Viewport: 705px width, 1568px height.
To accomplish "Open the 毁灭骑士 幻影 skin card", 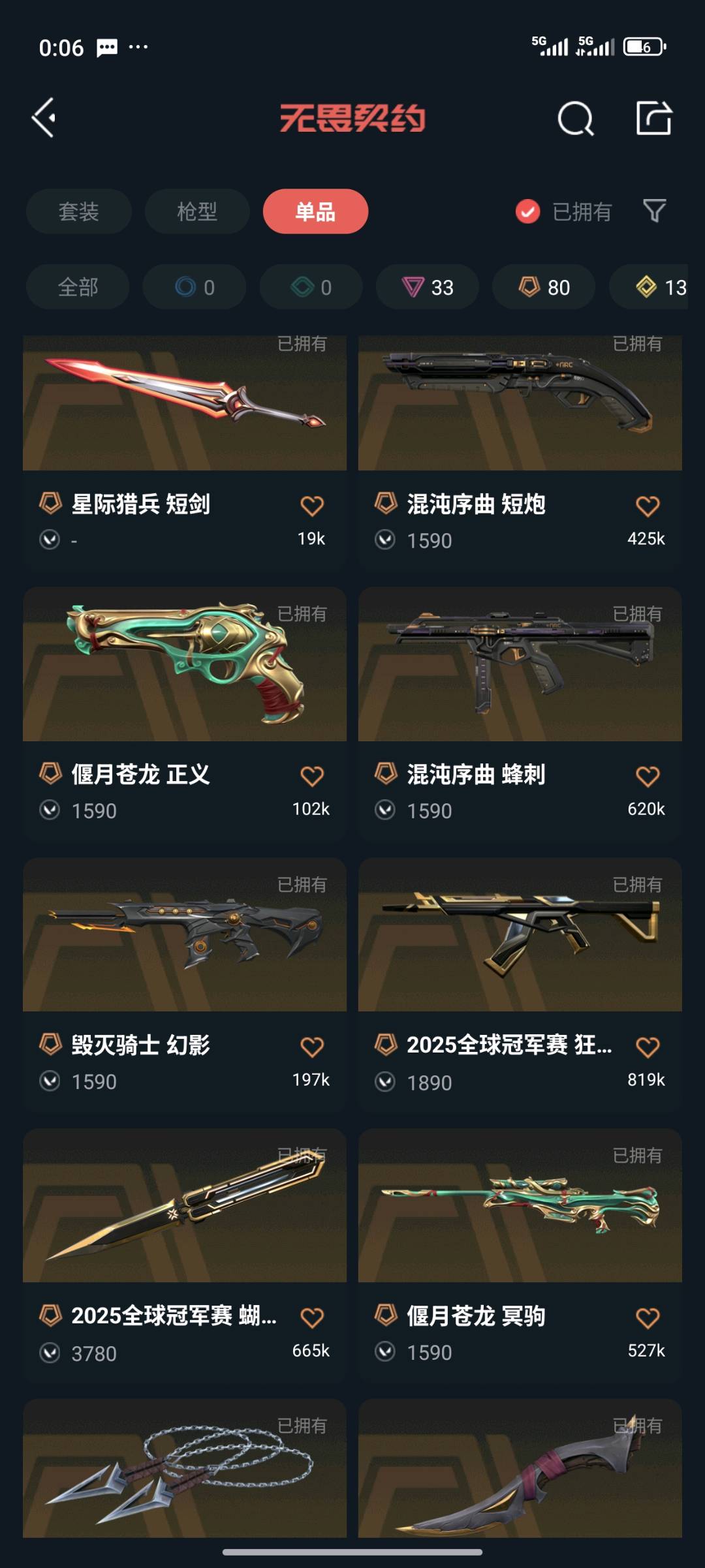I will point(185,985).
